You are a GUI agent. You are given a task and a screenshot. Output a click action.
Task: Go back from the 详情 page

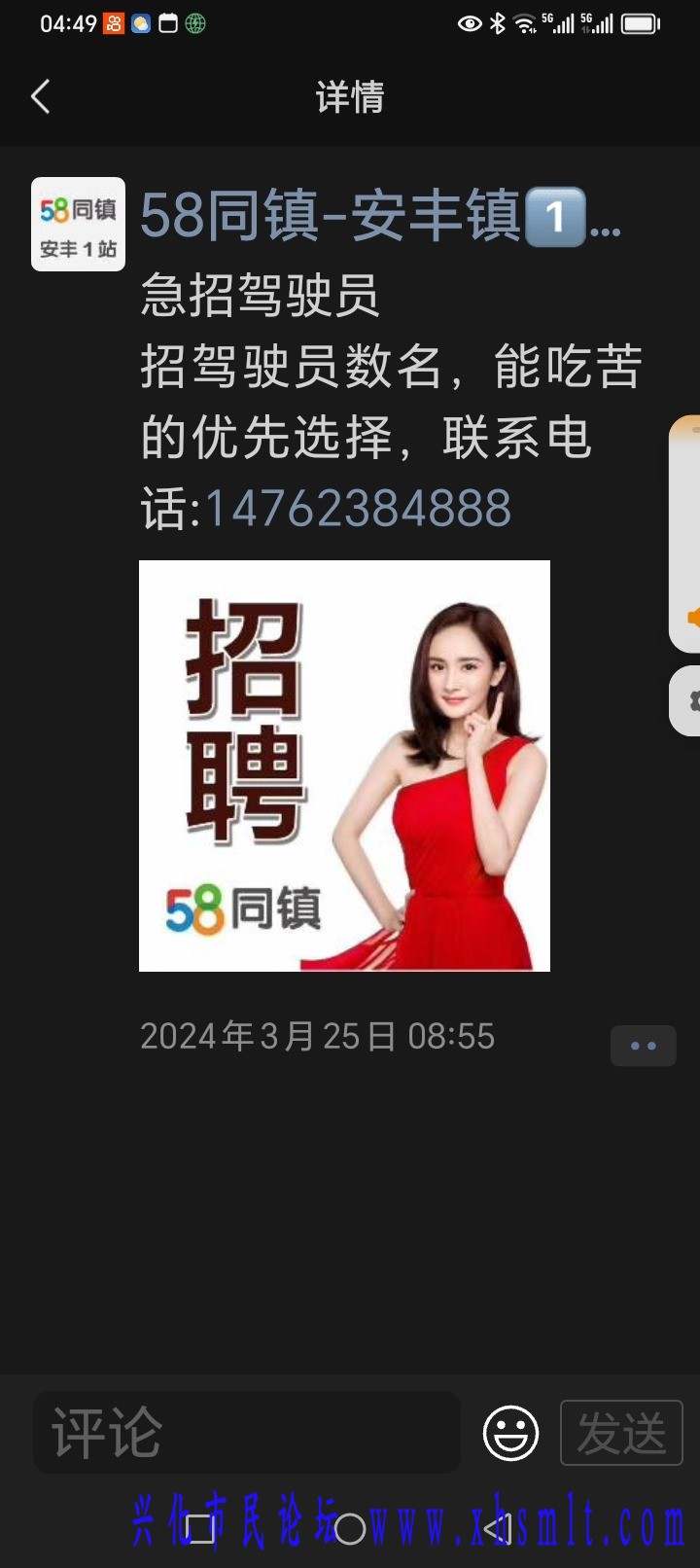click(41, 97)
